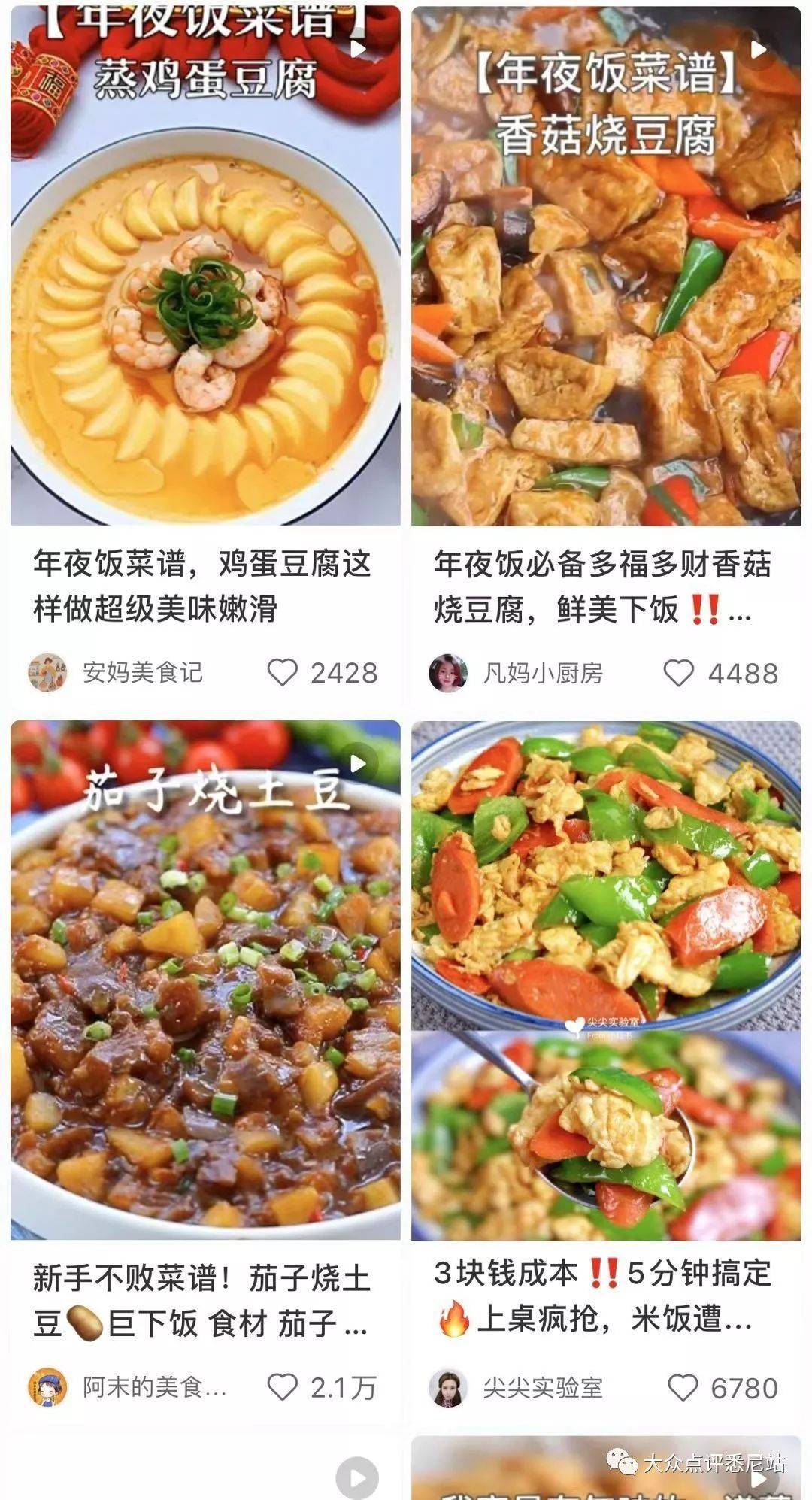Open post titled 年夜饭菜谱，鸡蛋豆腐这样做
Viewport: 812px width, 1500px height.
202,586
